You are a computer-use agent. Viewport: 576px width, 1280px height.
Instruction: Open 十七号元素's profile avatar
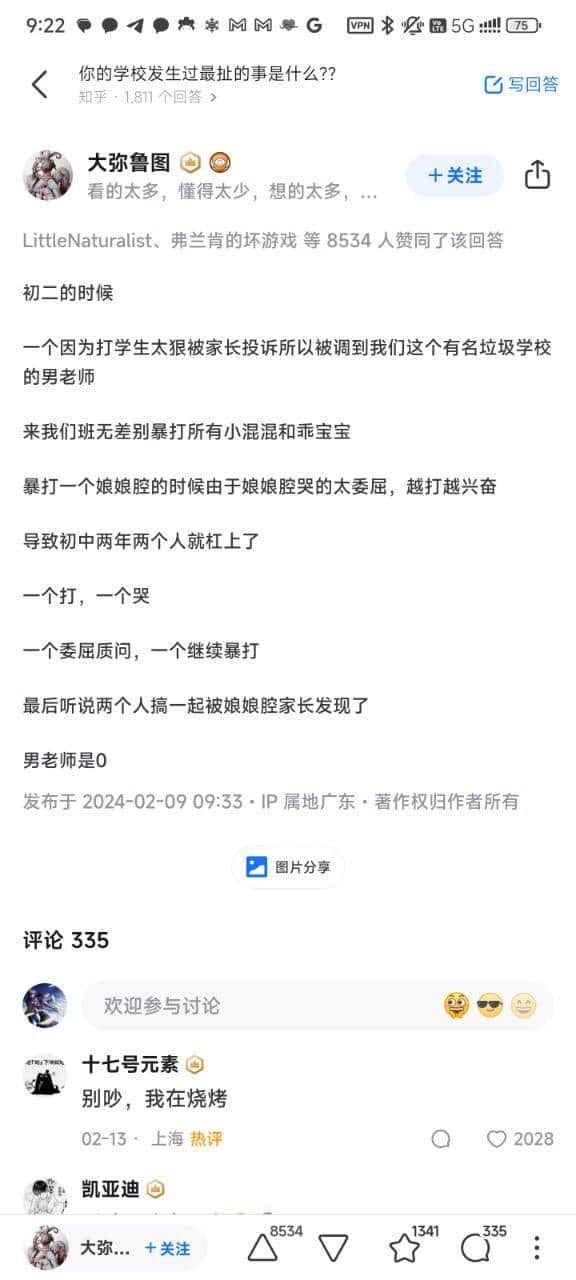point(45,1076)
